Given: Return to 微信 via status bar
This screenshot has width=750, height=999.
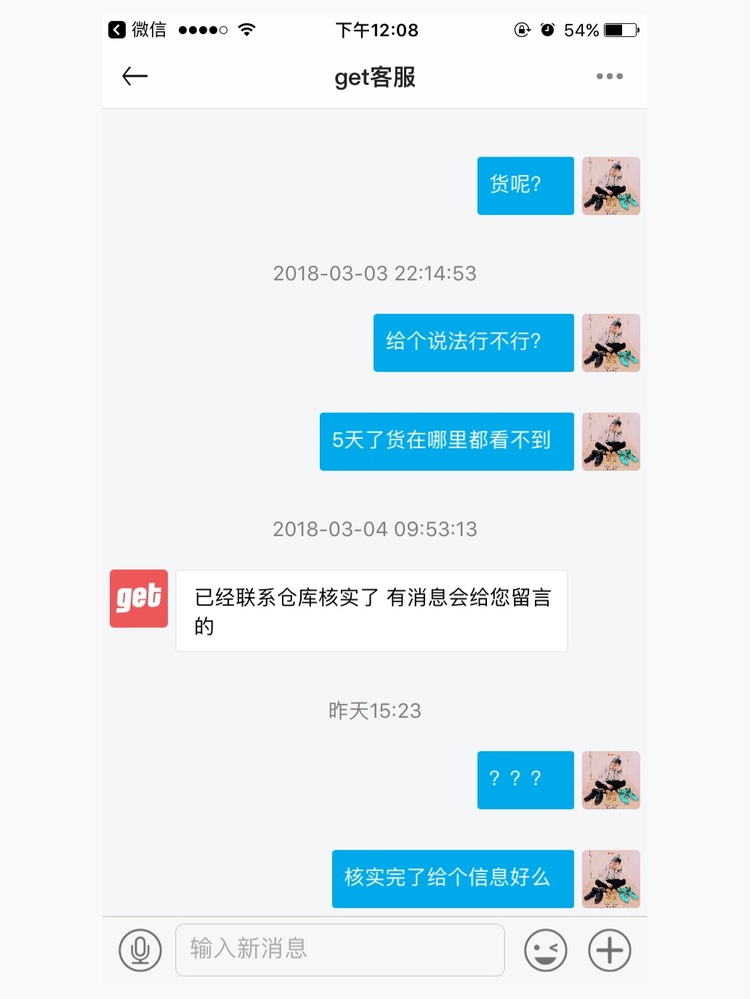Looking at the screenshot, I should (x=138, y=30).
